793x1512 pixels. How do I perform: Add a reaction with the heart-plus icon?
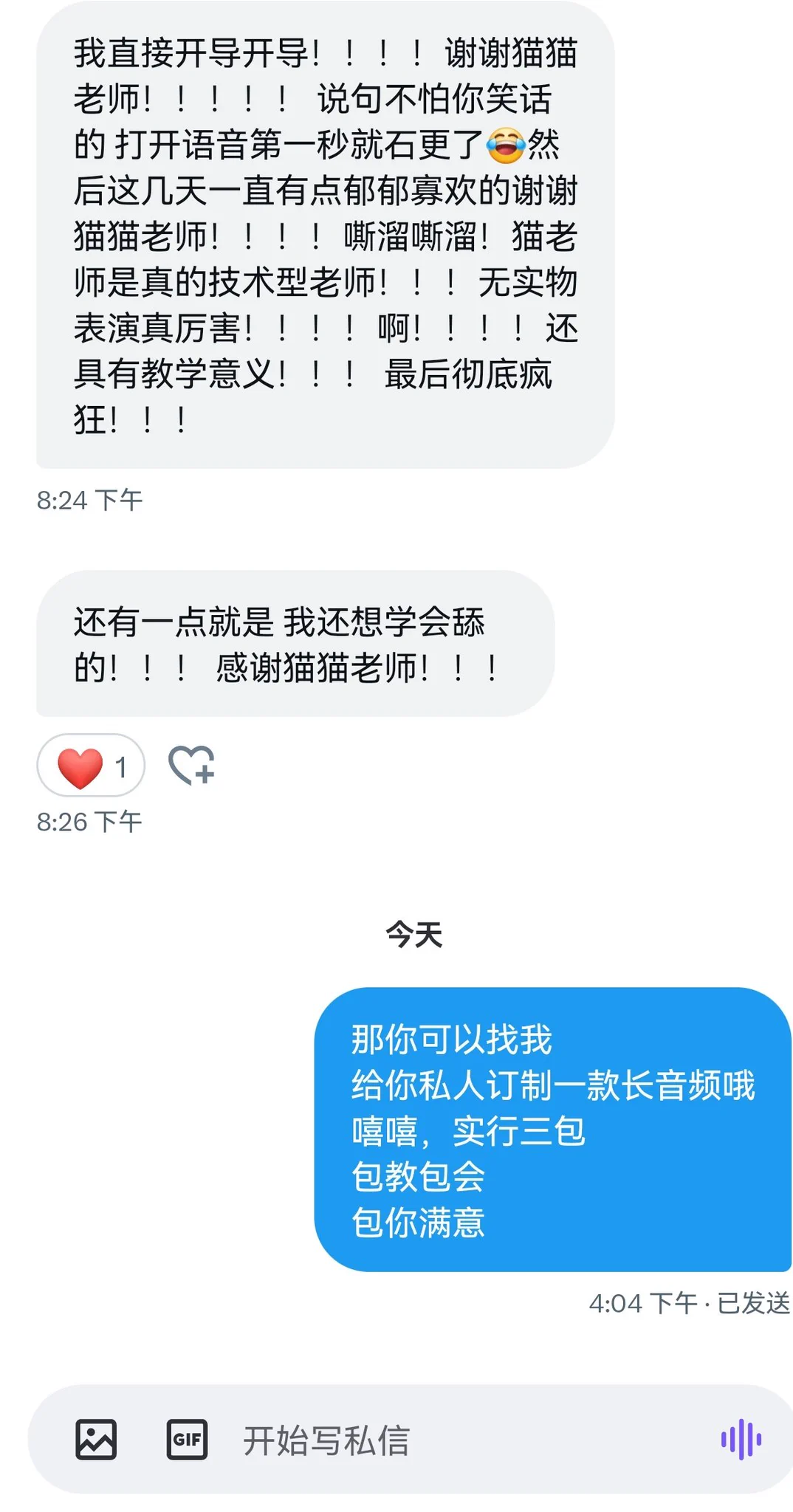[192, 765]
